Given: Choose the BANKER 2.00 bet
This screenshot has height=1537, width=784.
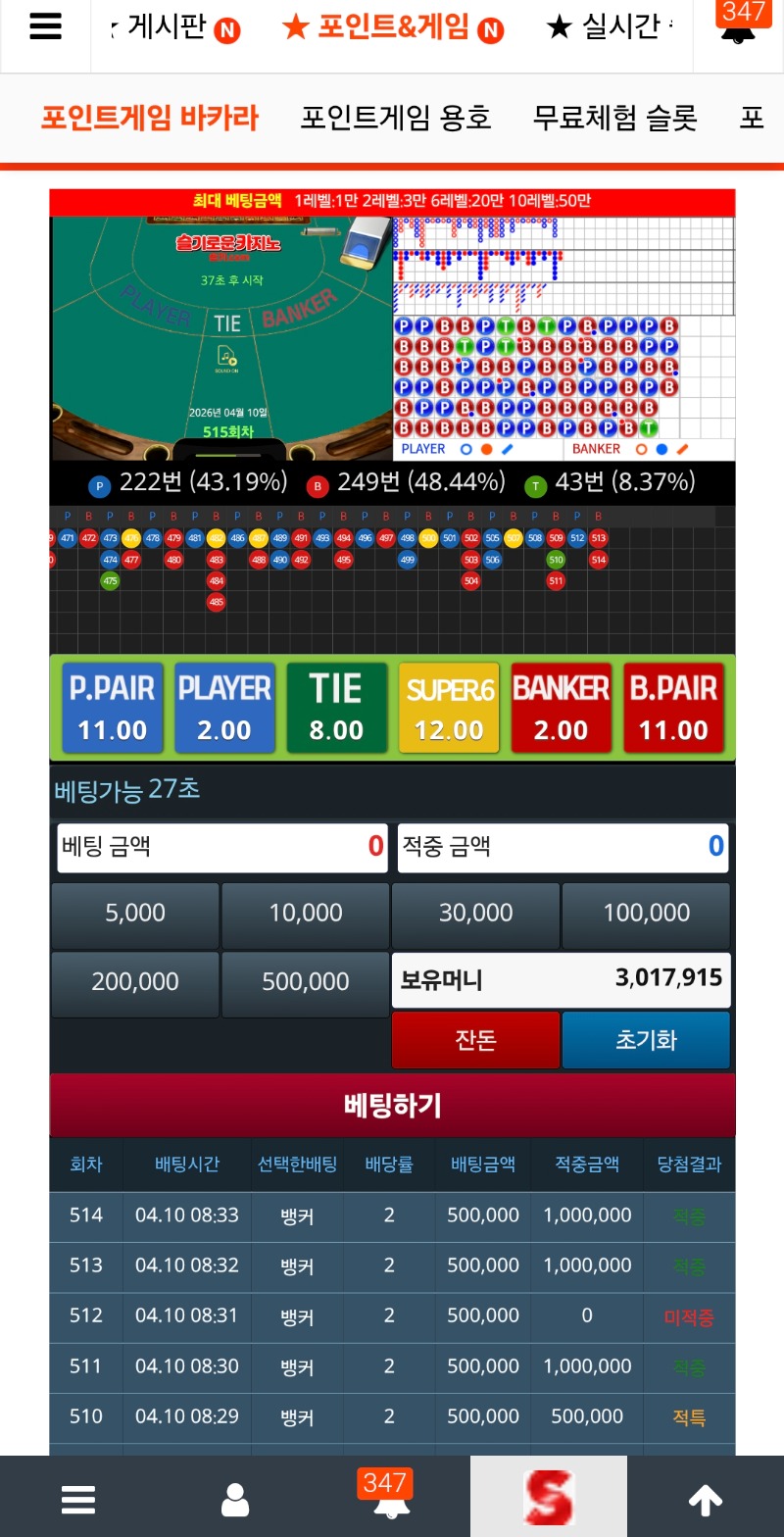Looking at the screenshot, I should click(561, 708).
